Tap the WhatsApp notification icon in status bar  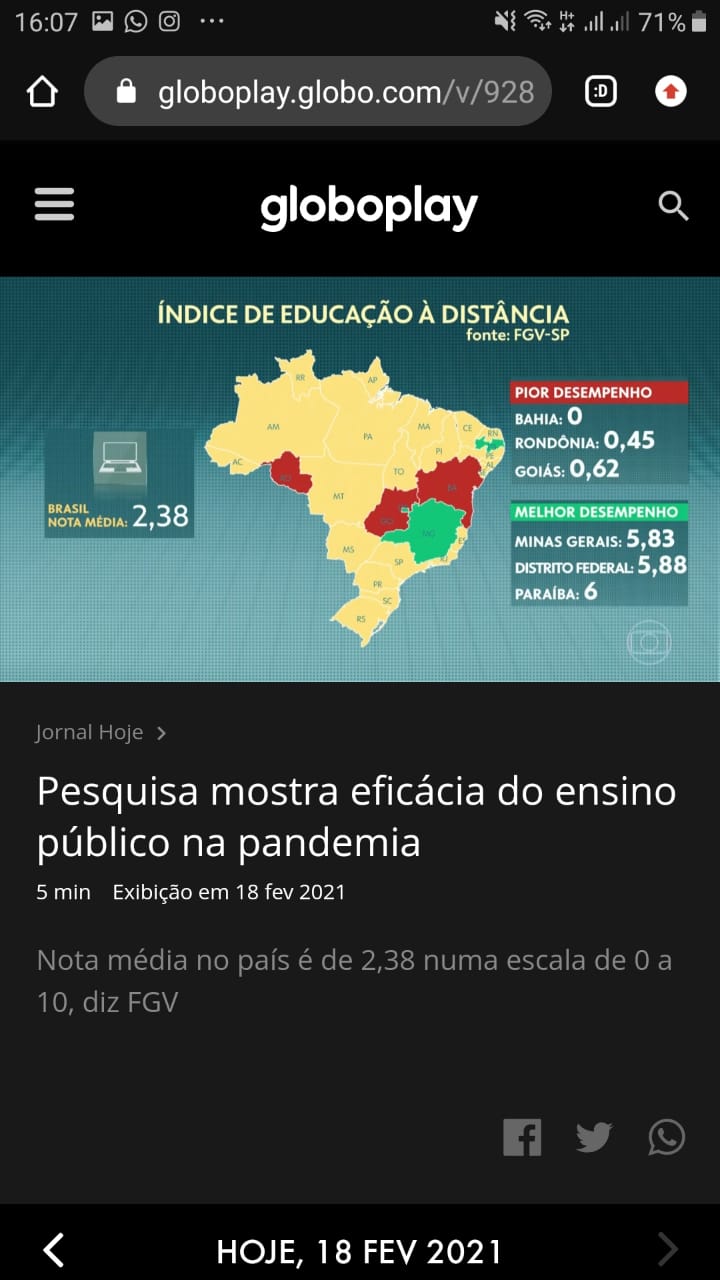coord(136,18)
